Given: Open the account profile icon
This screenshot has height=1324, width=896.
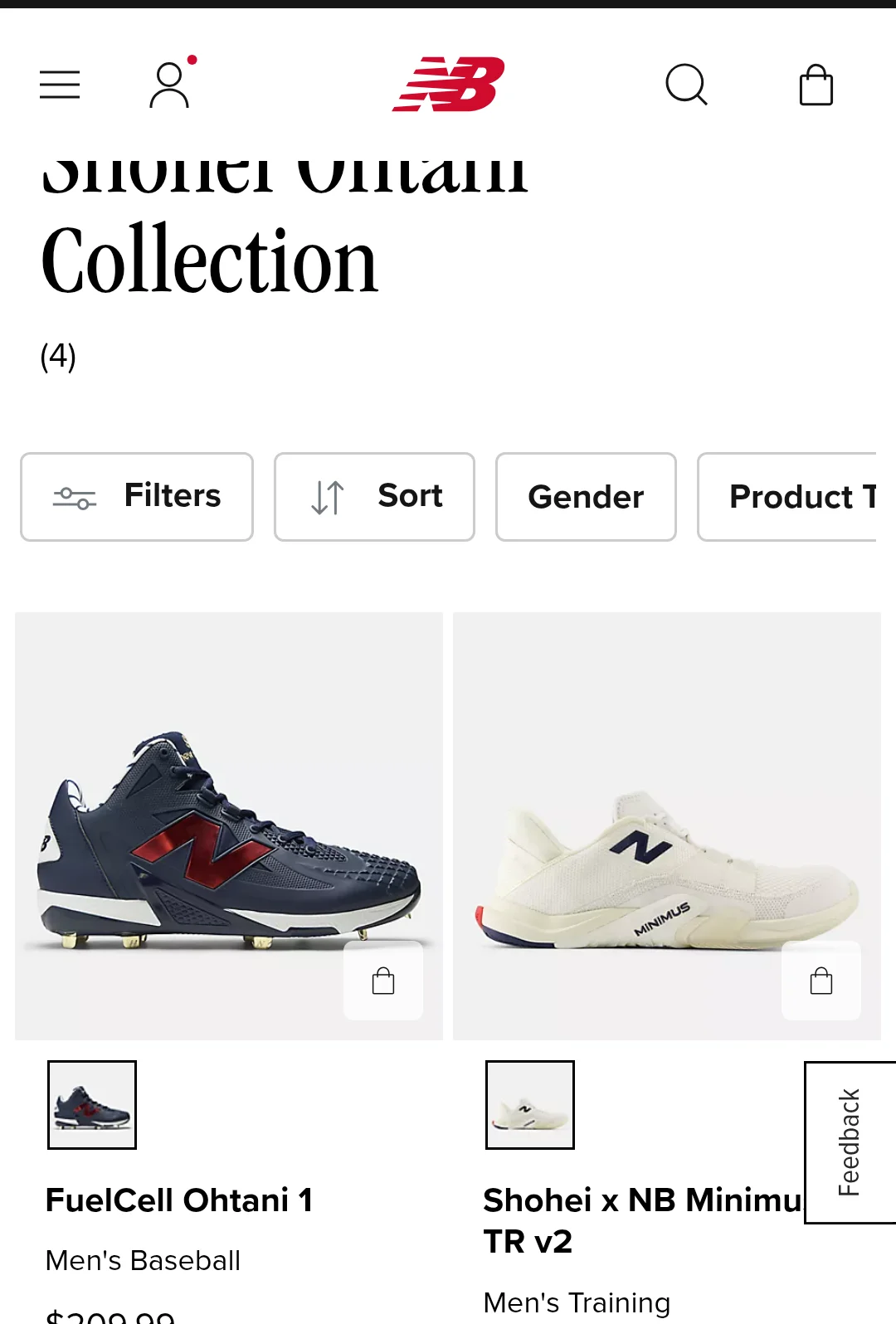Looking at the screenshot, I should [x=169, y=84].
